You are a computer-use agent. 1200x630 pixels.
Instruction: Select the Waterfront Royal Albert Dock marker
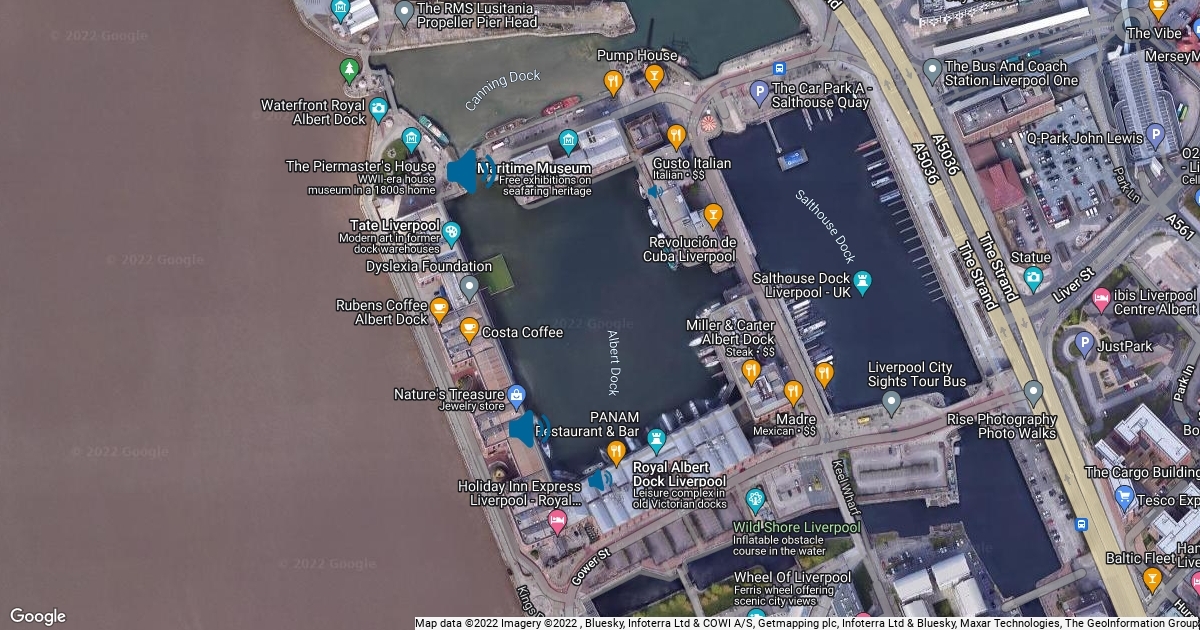click(378, 108)
